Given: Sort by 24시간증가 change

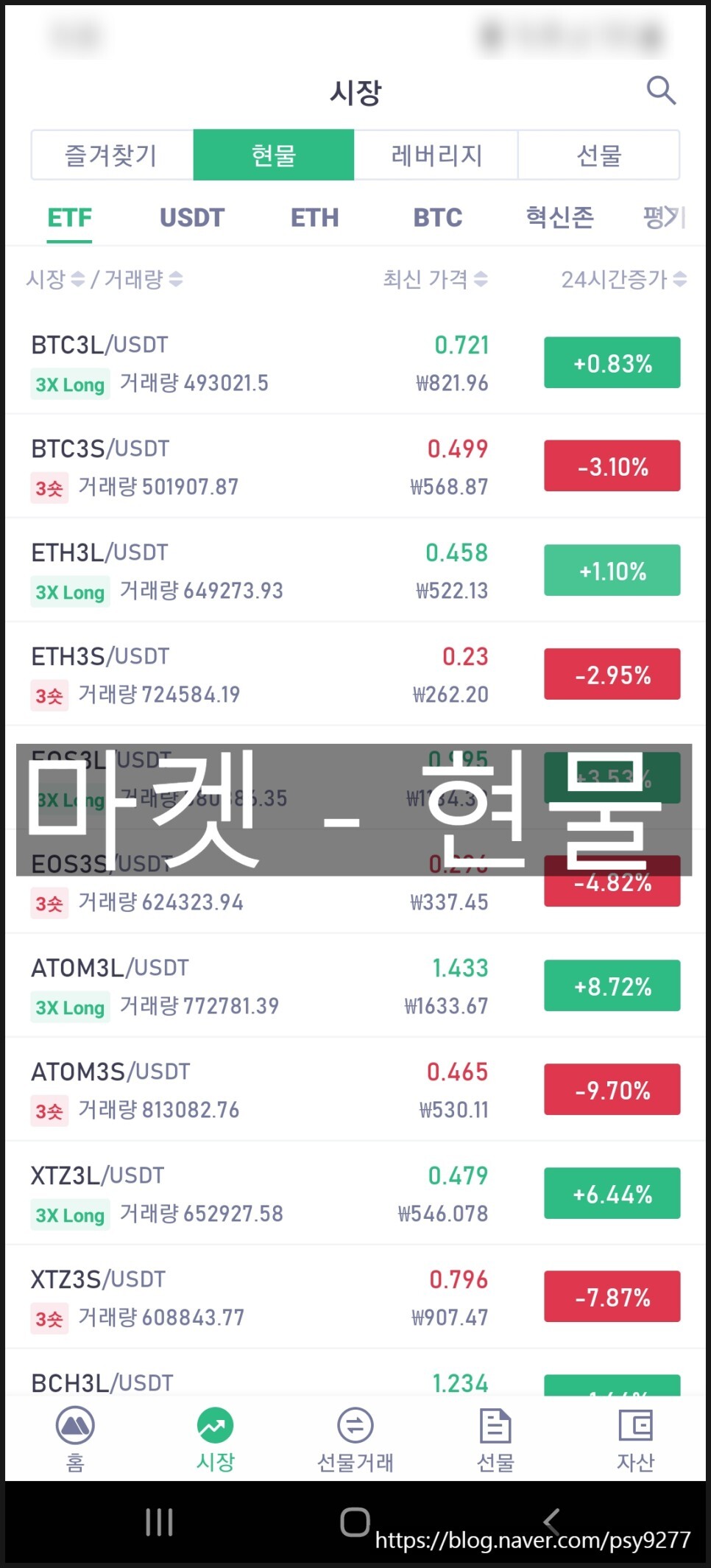Looking at the screenshot, I should 623,279.
